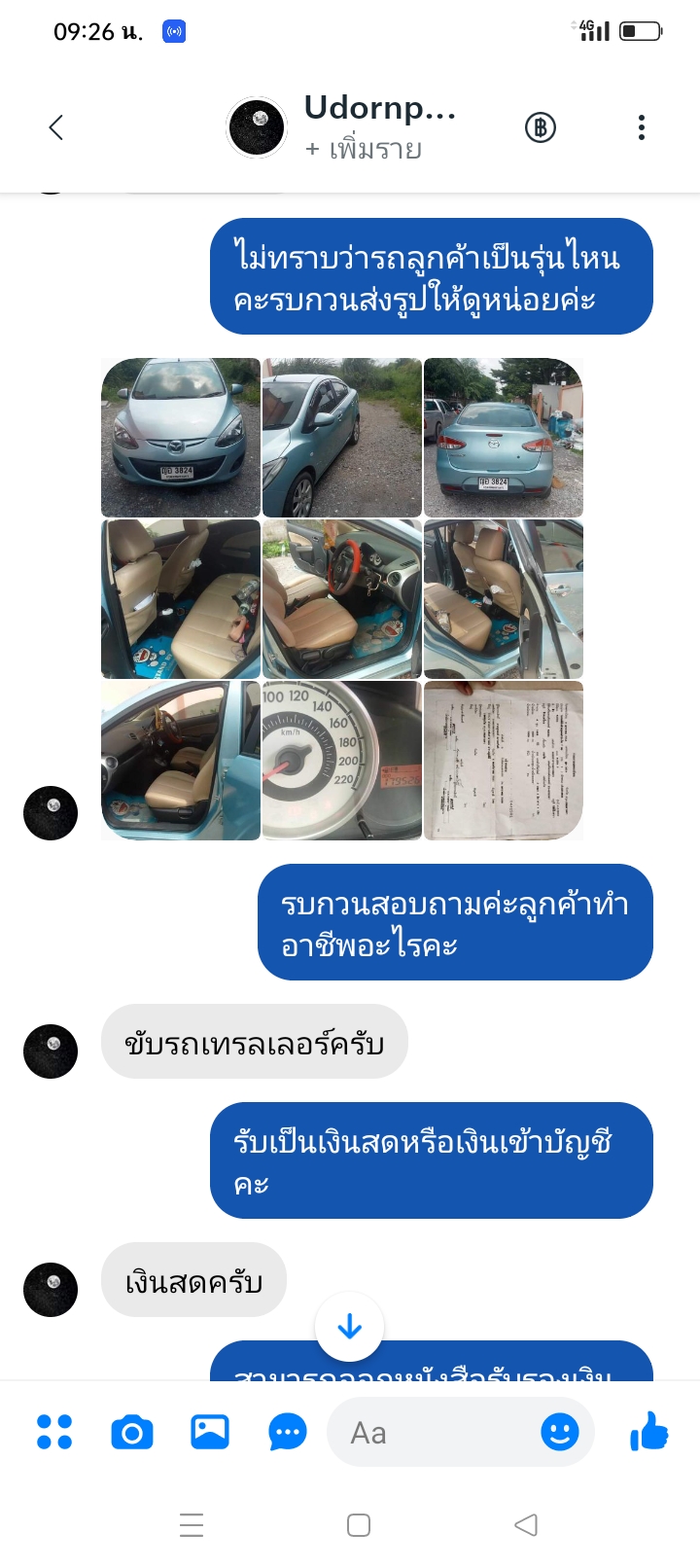View the front car photo with license plate
Image resolution: width=700 pixels, height=1568 pixels.
[x=181, y=438]
